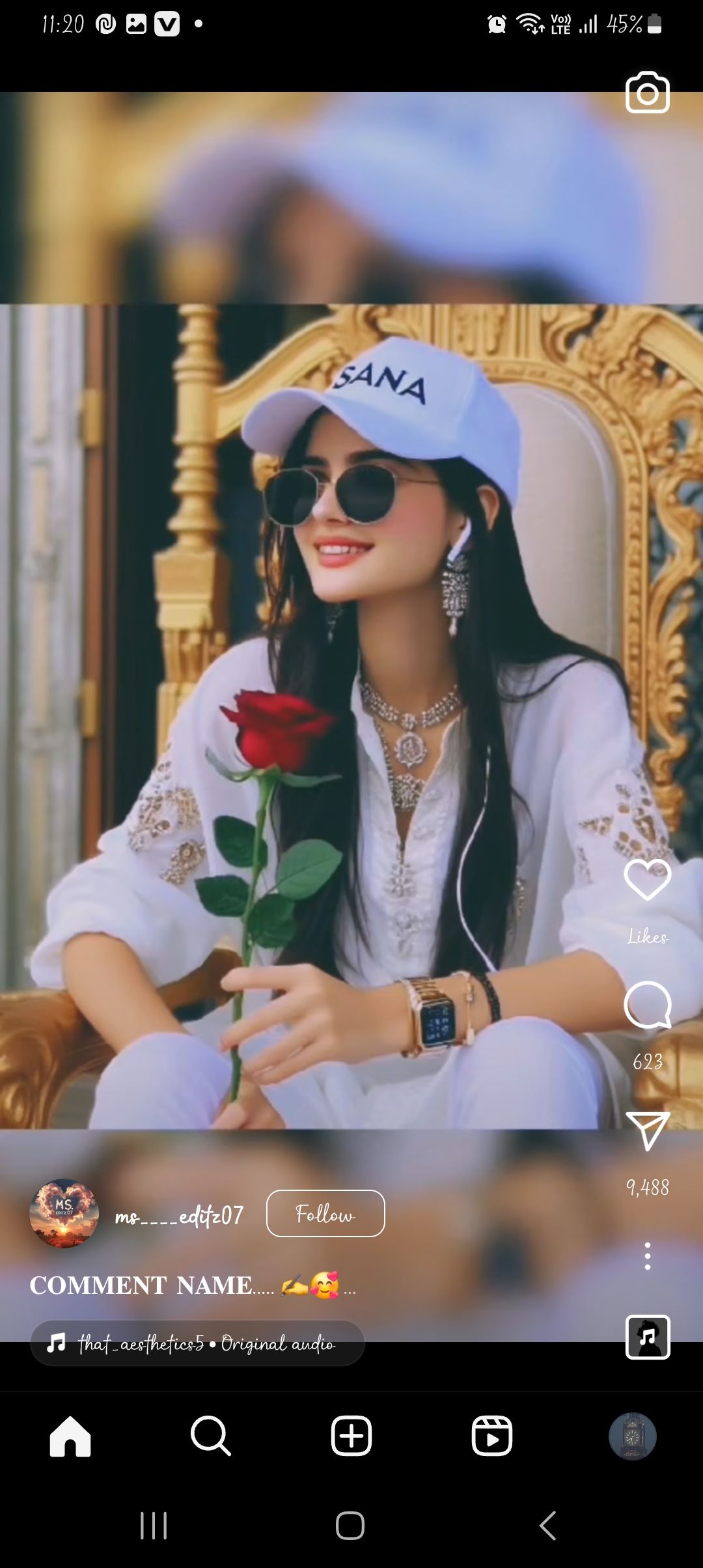This screenshot has height=1568, width=703.
Task: Open that_aesthetics5 Original audio banner
Action: (195, 1343)
